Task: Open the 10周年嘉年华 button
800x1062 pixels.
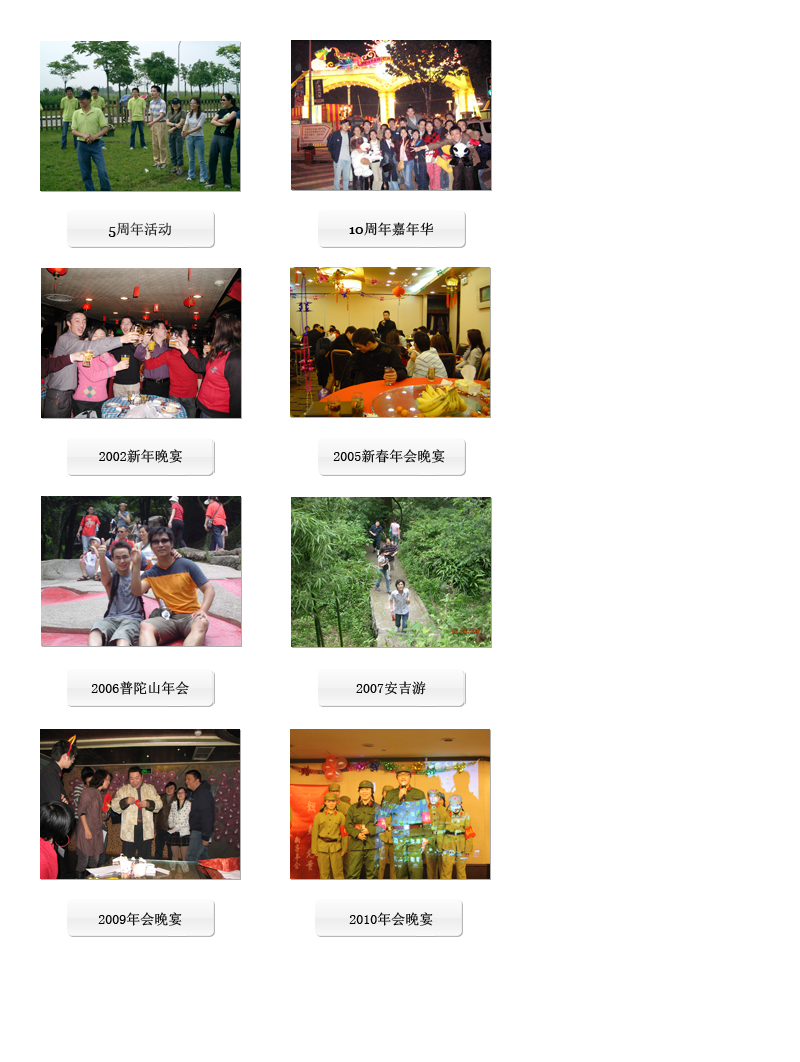Action: coord(391,229)
